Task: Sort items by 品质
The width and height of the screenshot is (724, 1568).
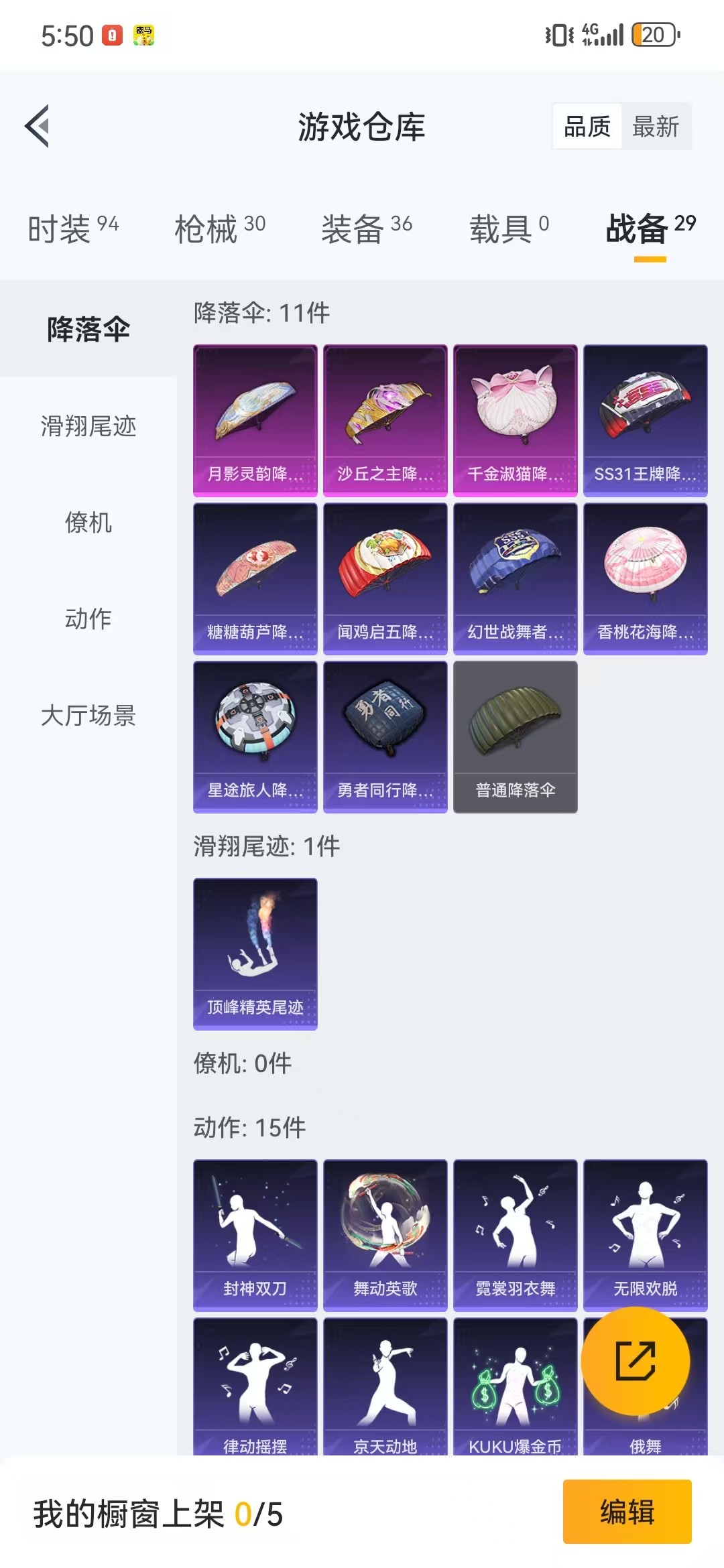Action: pyautogui.click(x=587, y=127)
